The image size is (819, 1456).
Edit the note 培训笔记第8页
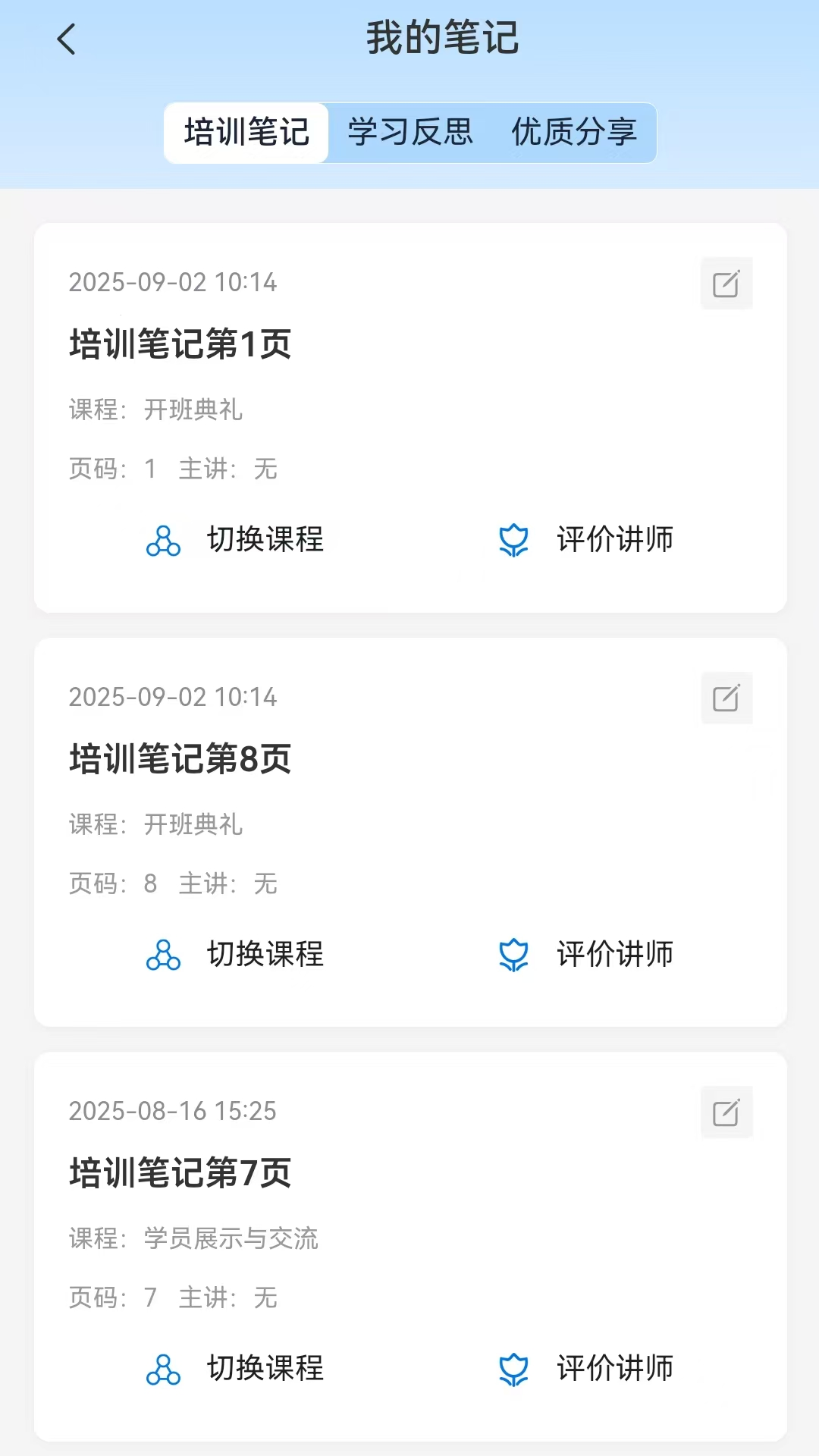tap(726, 698)
